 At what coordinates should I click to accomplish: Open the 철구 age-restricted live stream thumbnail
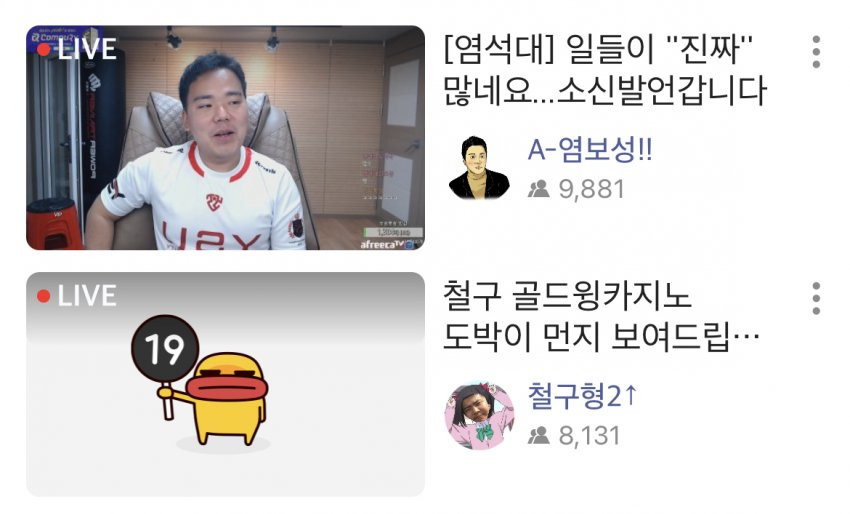click(225, 384)
